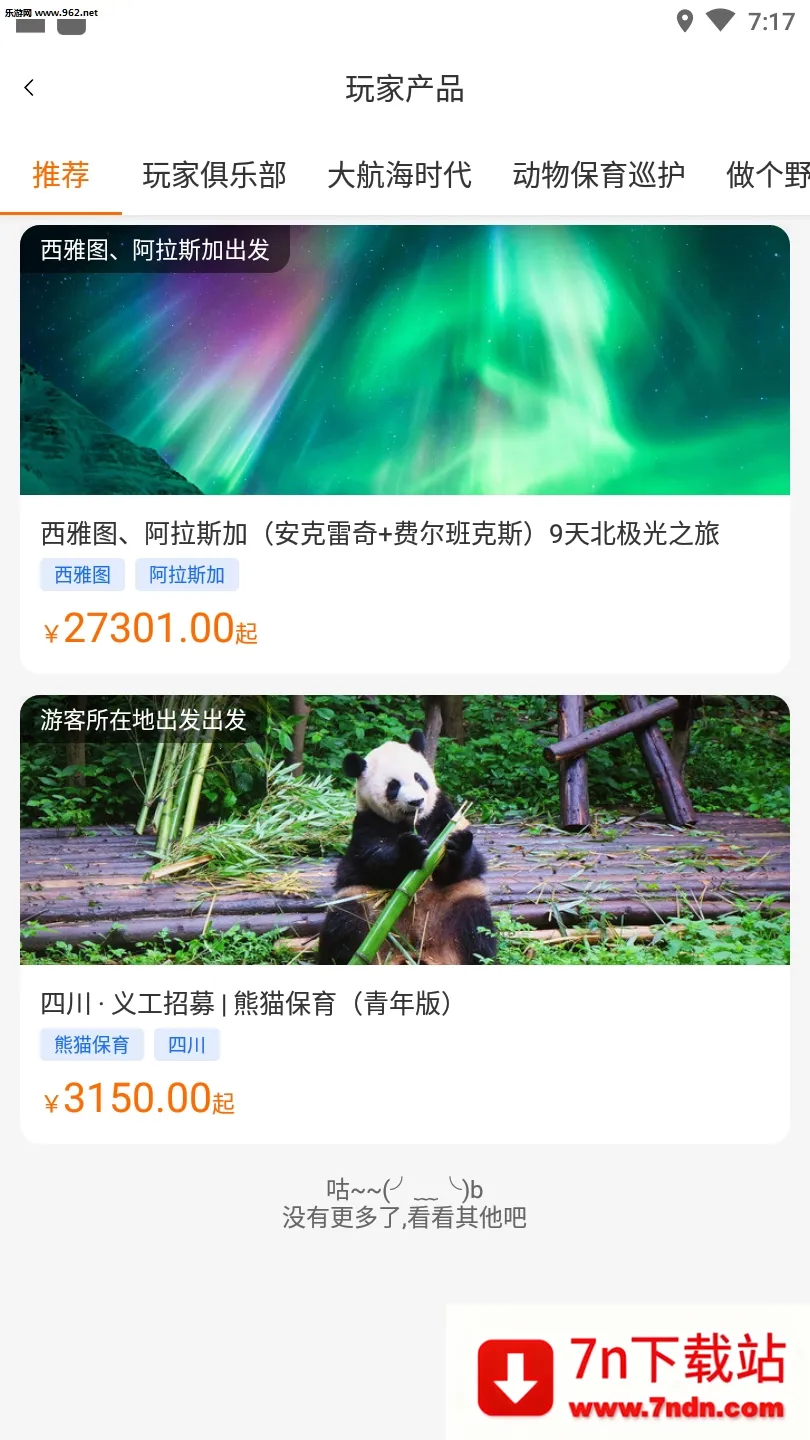Open the 9天北极光之旅 trip card
This screenshot has height=1440, width=810.
[x=404, y=449]
